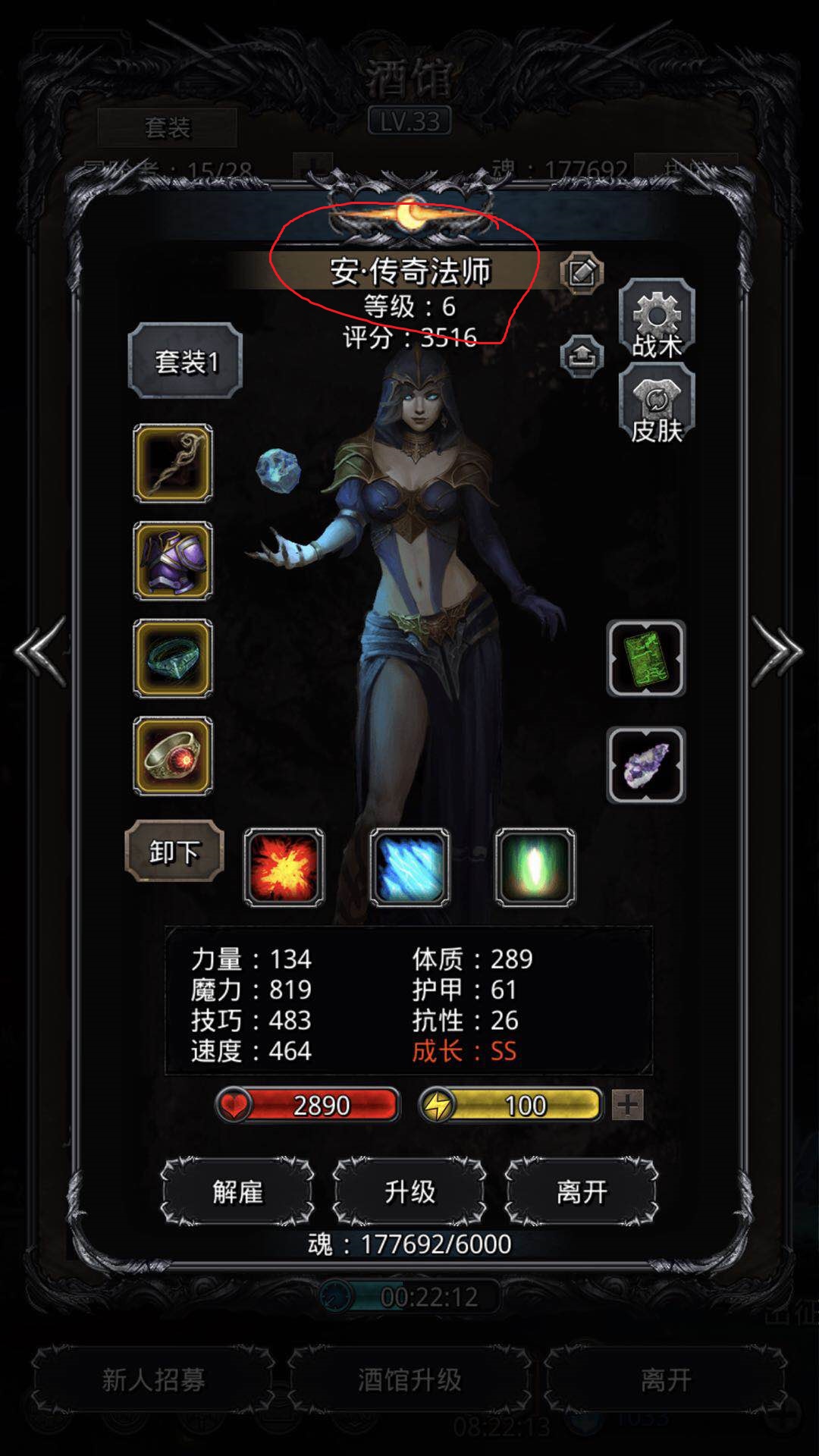Dismiss hero with 解雇 button
Image resolution: width=819 pixels, height=1456 pixels.
(x=237, y=1191)
